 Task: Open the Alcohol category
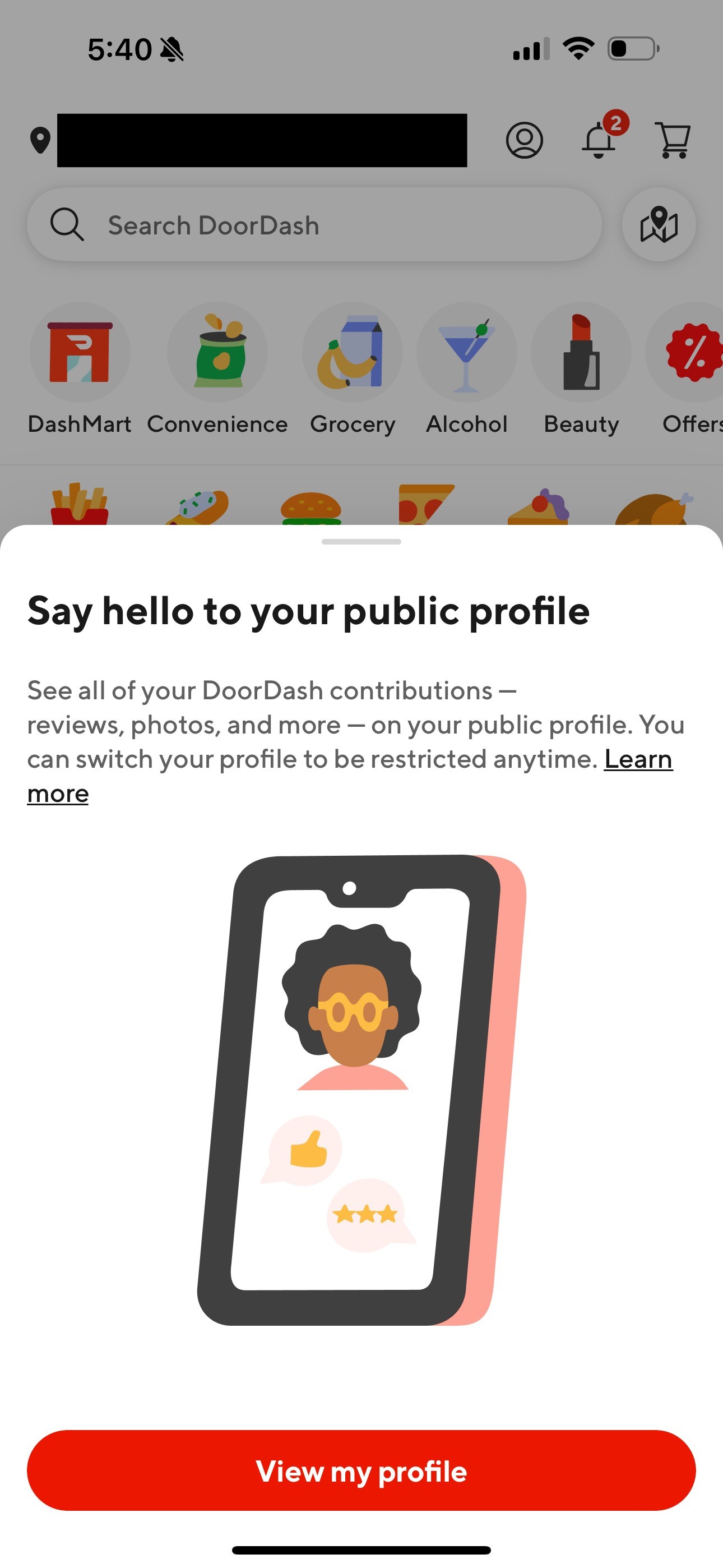pos(466,369)
